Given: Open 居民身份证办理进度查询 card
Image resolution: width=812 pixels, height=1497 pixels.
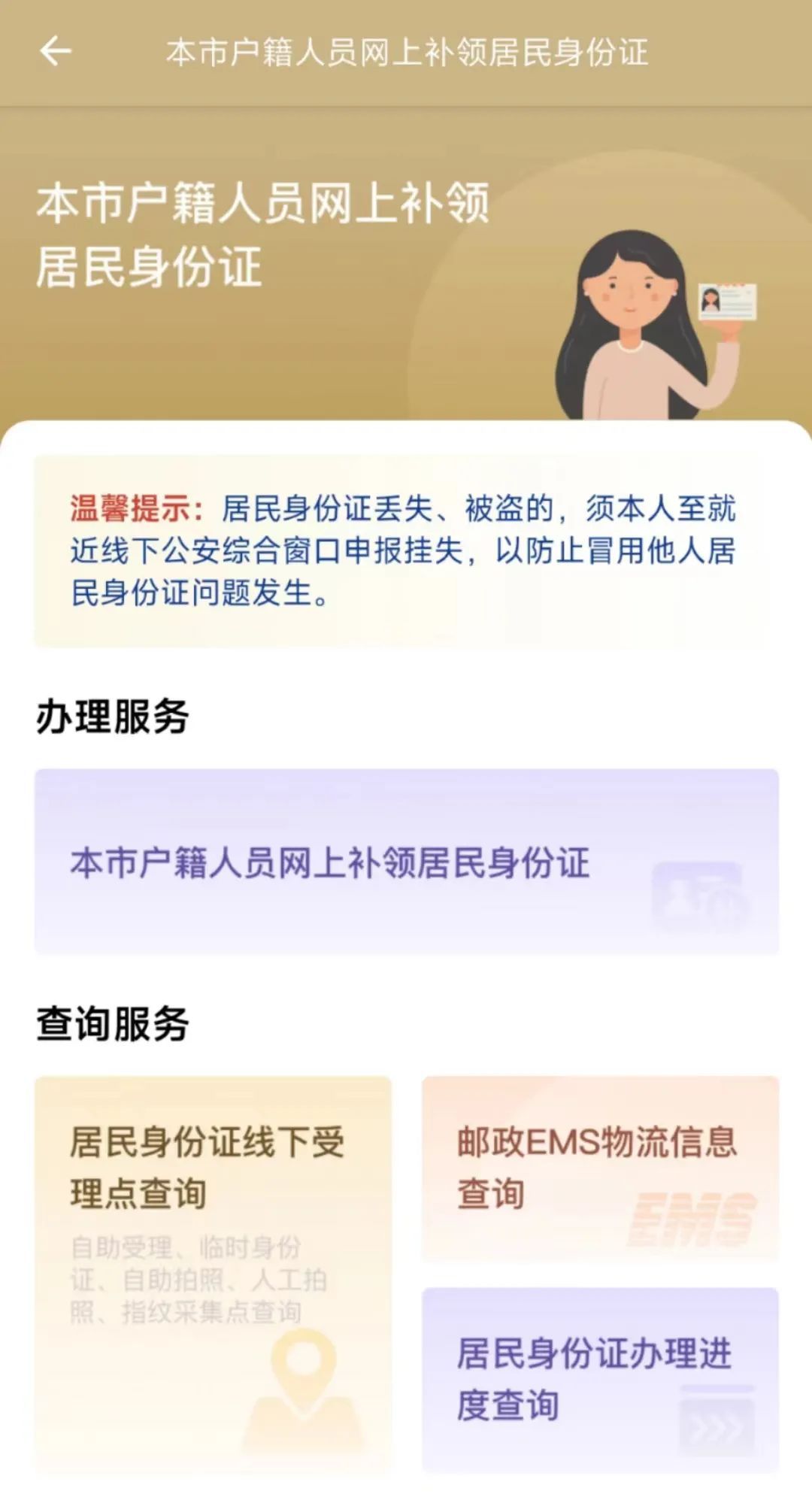Looking at the screenshot, I should tap(600, 1378).
